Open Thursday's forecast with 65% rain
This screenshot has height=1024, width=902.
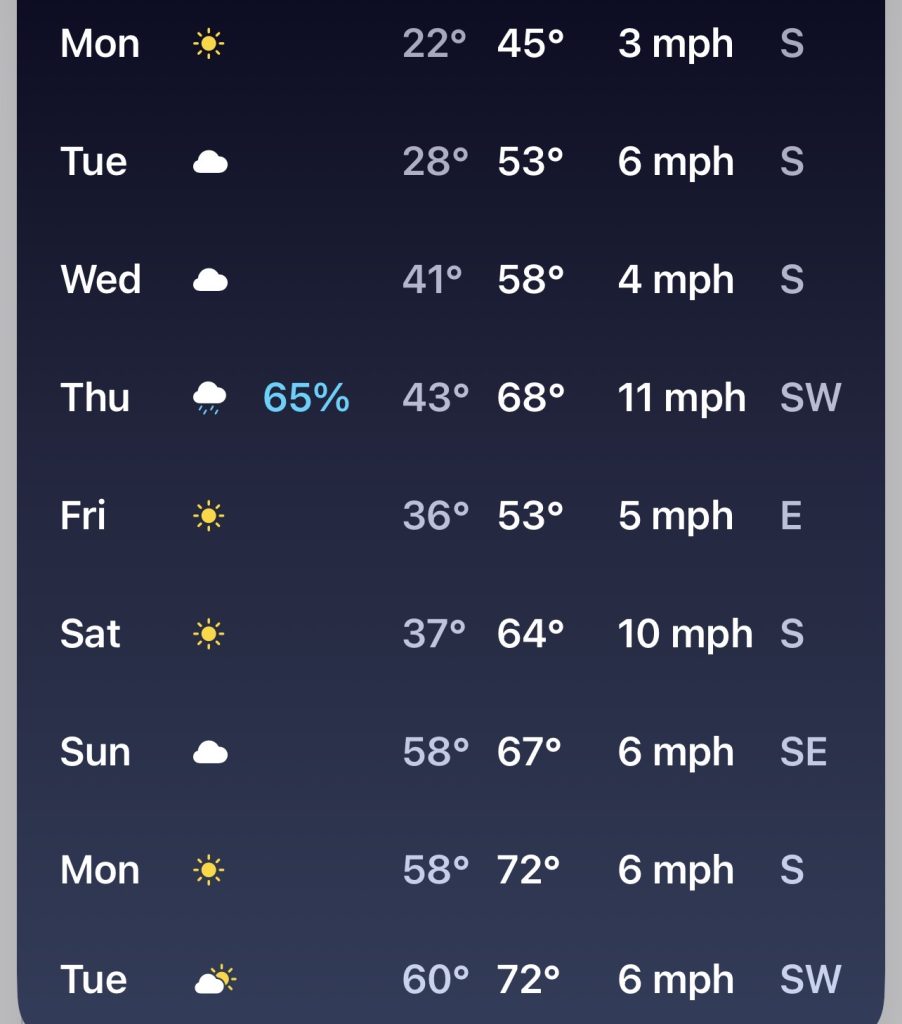[x=450, y=398]
